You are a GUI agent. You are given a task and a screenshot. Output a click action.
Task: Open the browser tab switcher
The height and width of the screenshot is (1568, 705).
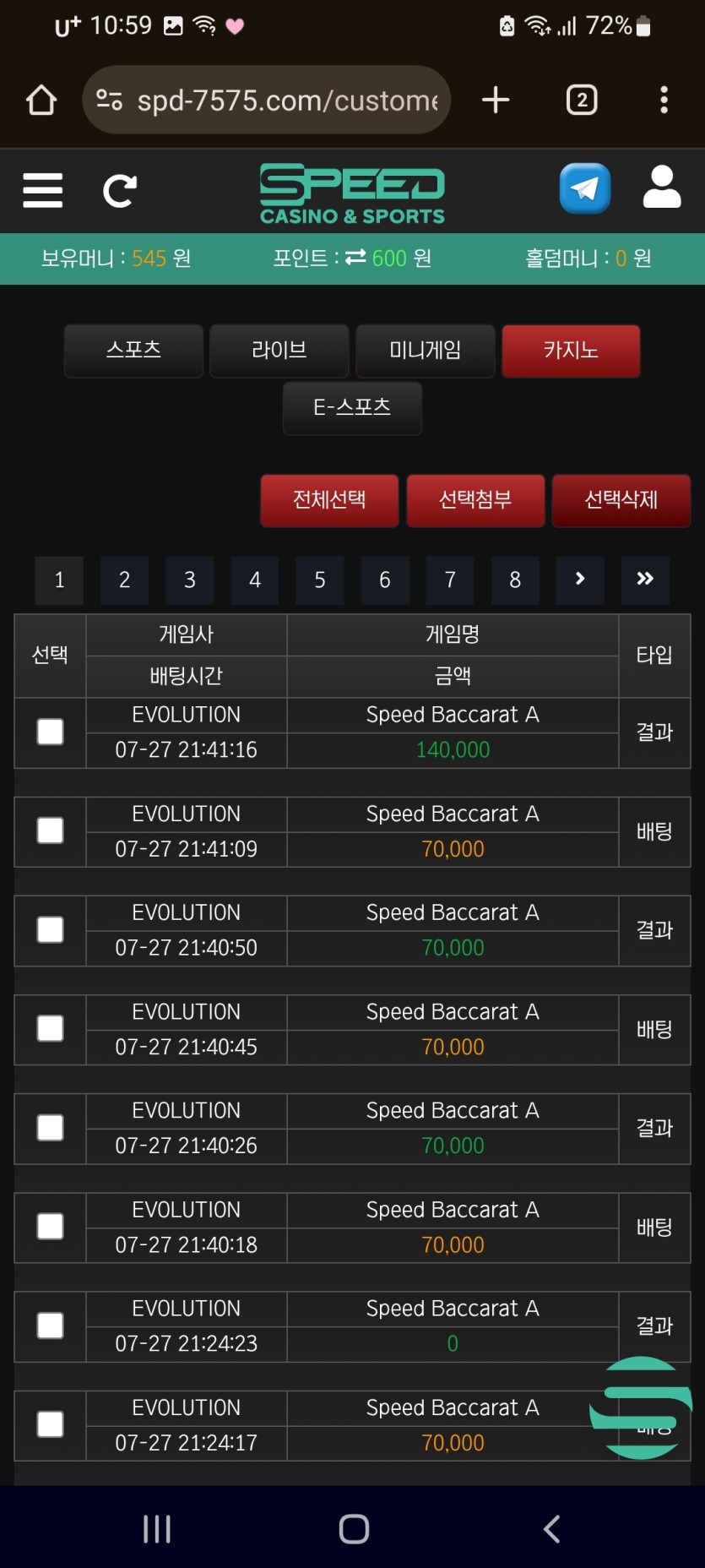(x=581, y=100)
